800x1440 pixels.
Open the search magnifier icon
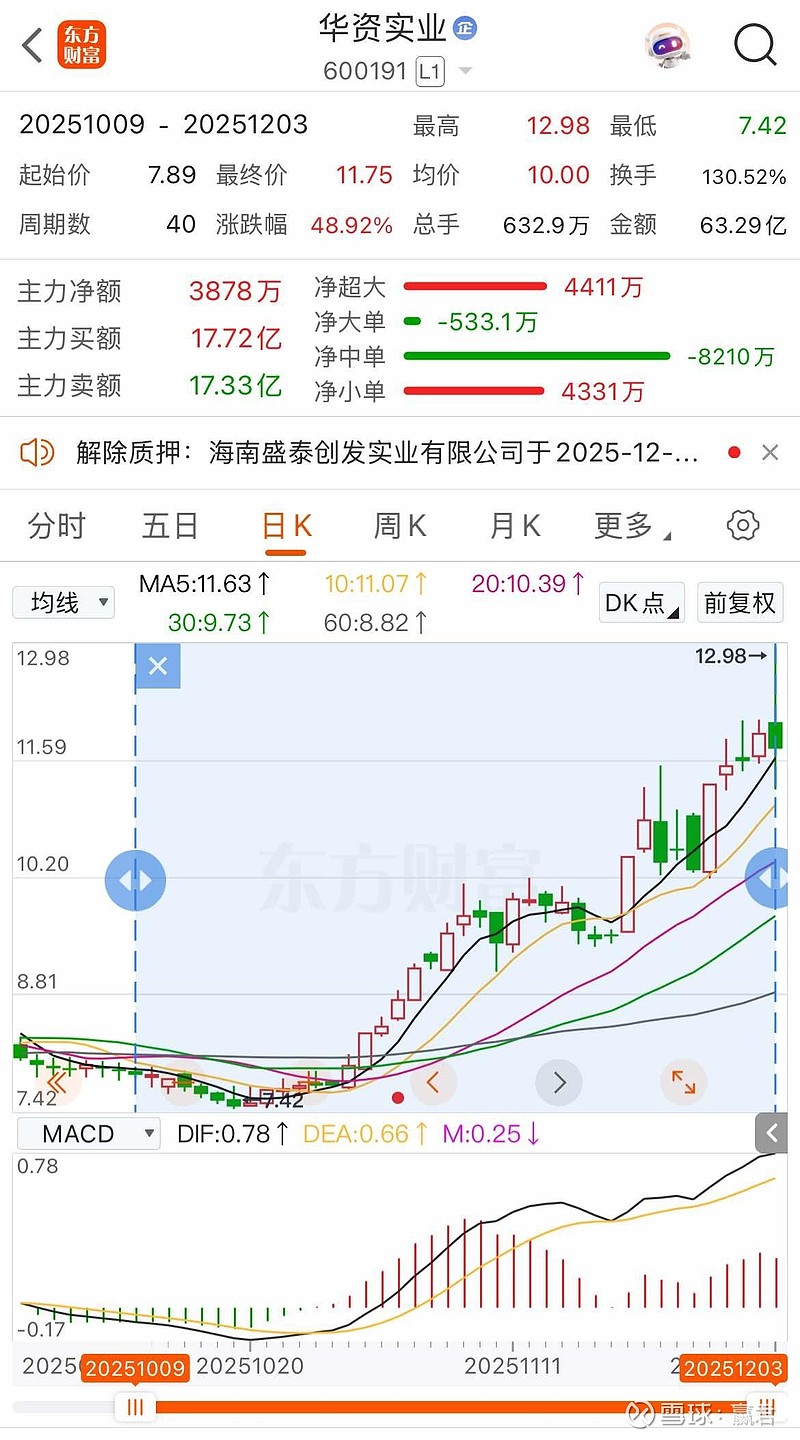click(755, 45)
